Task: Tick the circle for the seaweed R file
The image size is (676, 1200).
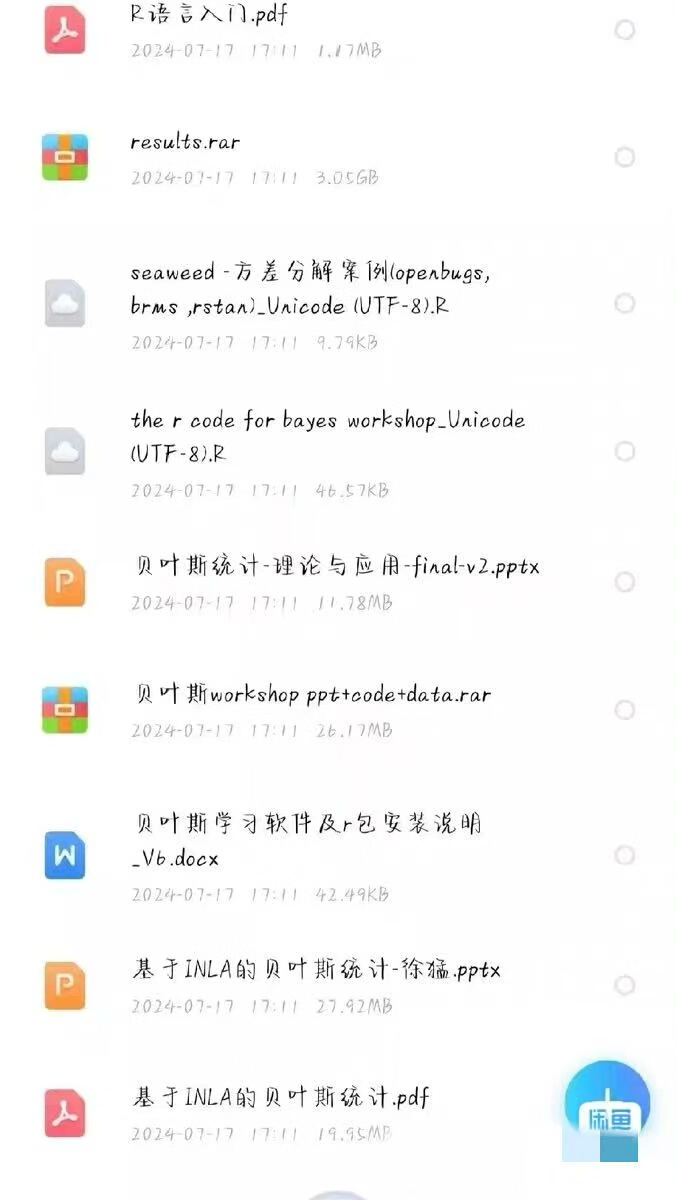Action: point(625,303)
